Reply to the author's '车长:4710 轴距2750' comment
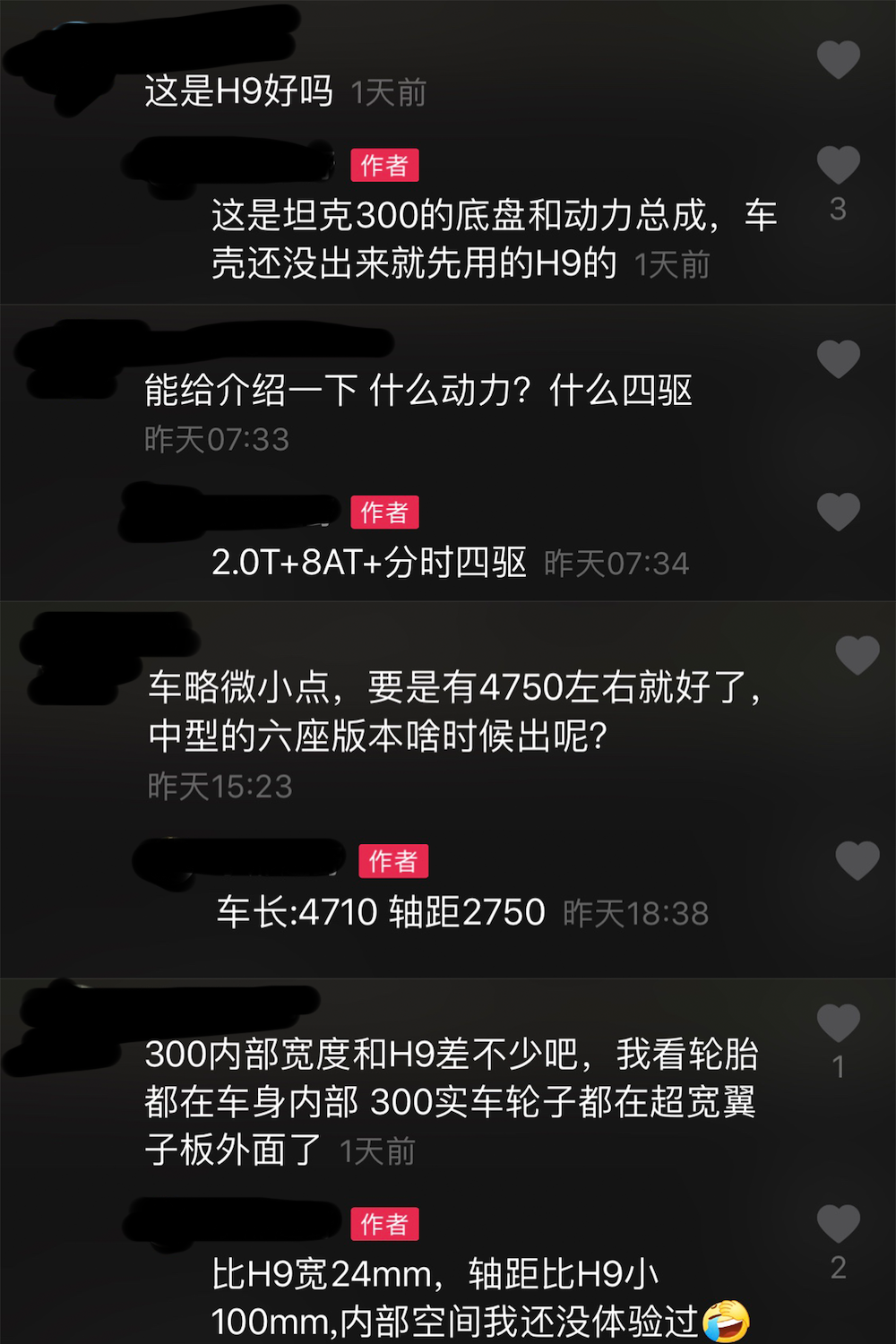The image size is (896, 1344). [380, 912]
